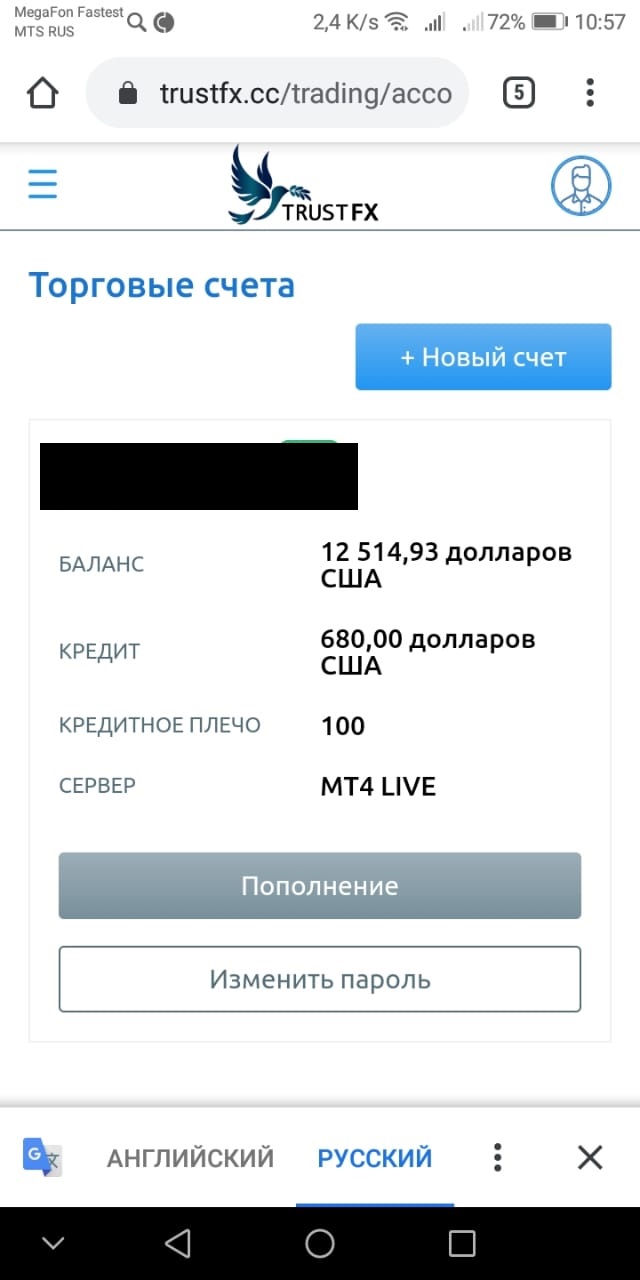Switch translation to АНГЛИЙСКИЙ
640x1280 pixels.
point(190,1158)
